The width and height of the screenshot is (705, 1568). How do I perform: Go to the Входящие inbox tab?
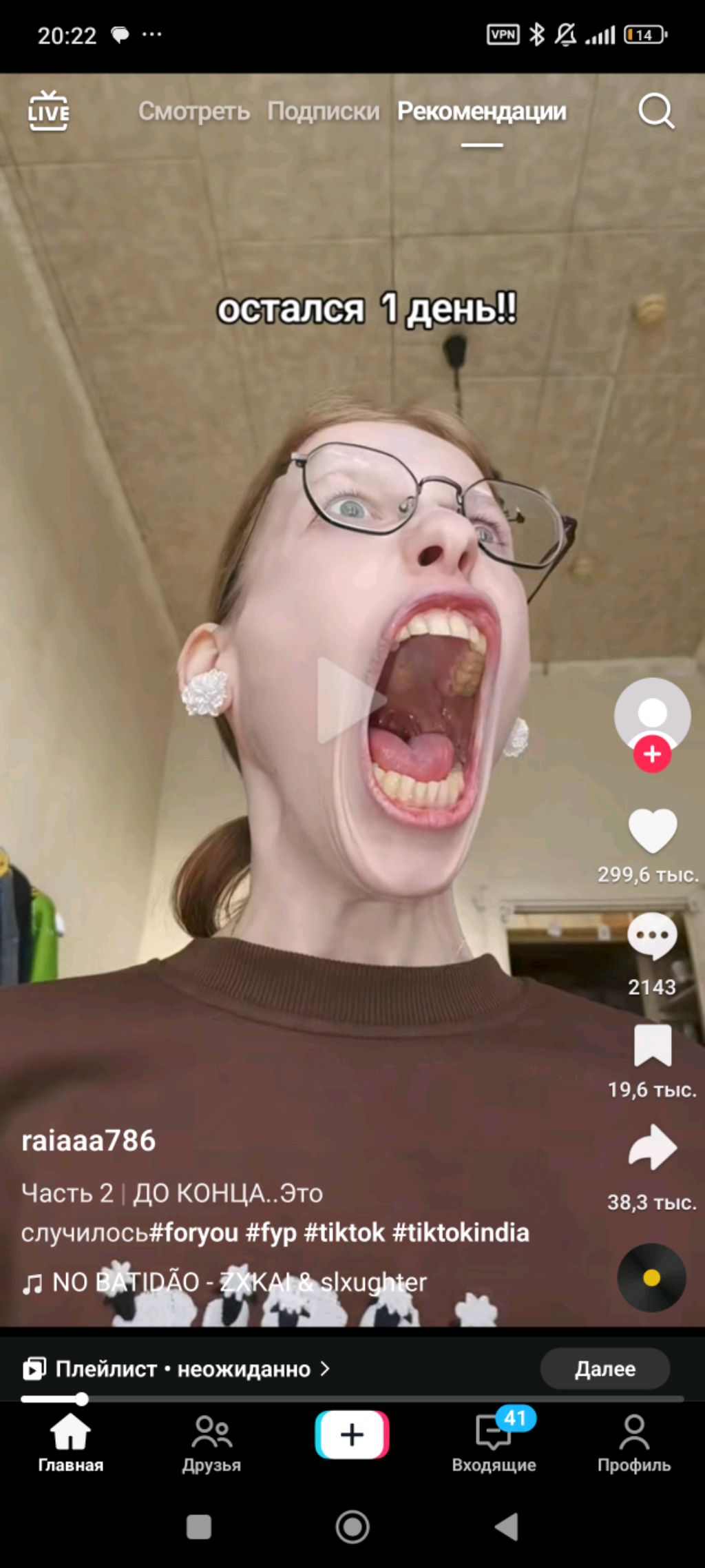494,1443
